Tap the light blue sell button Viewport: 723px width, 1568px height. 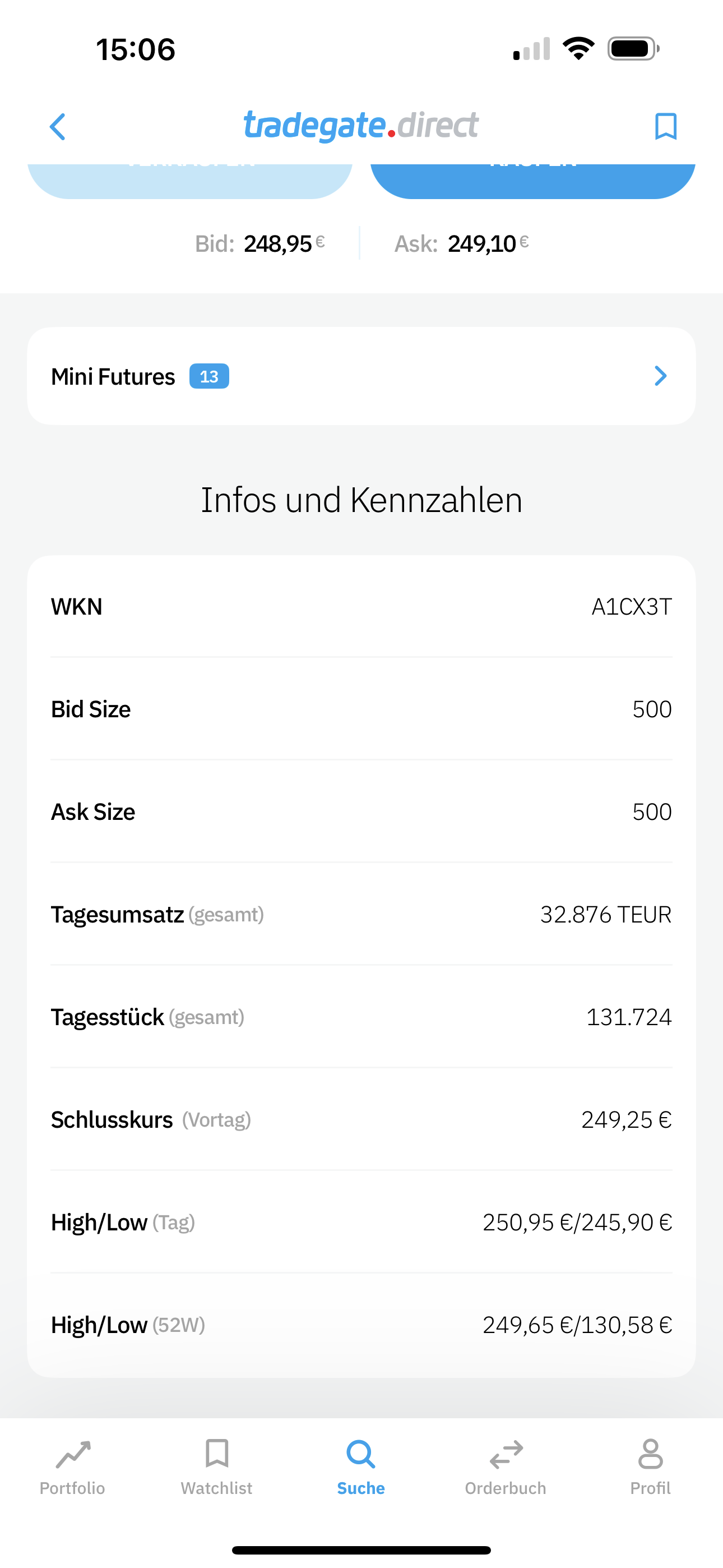click(190, 181)
